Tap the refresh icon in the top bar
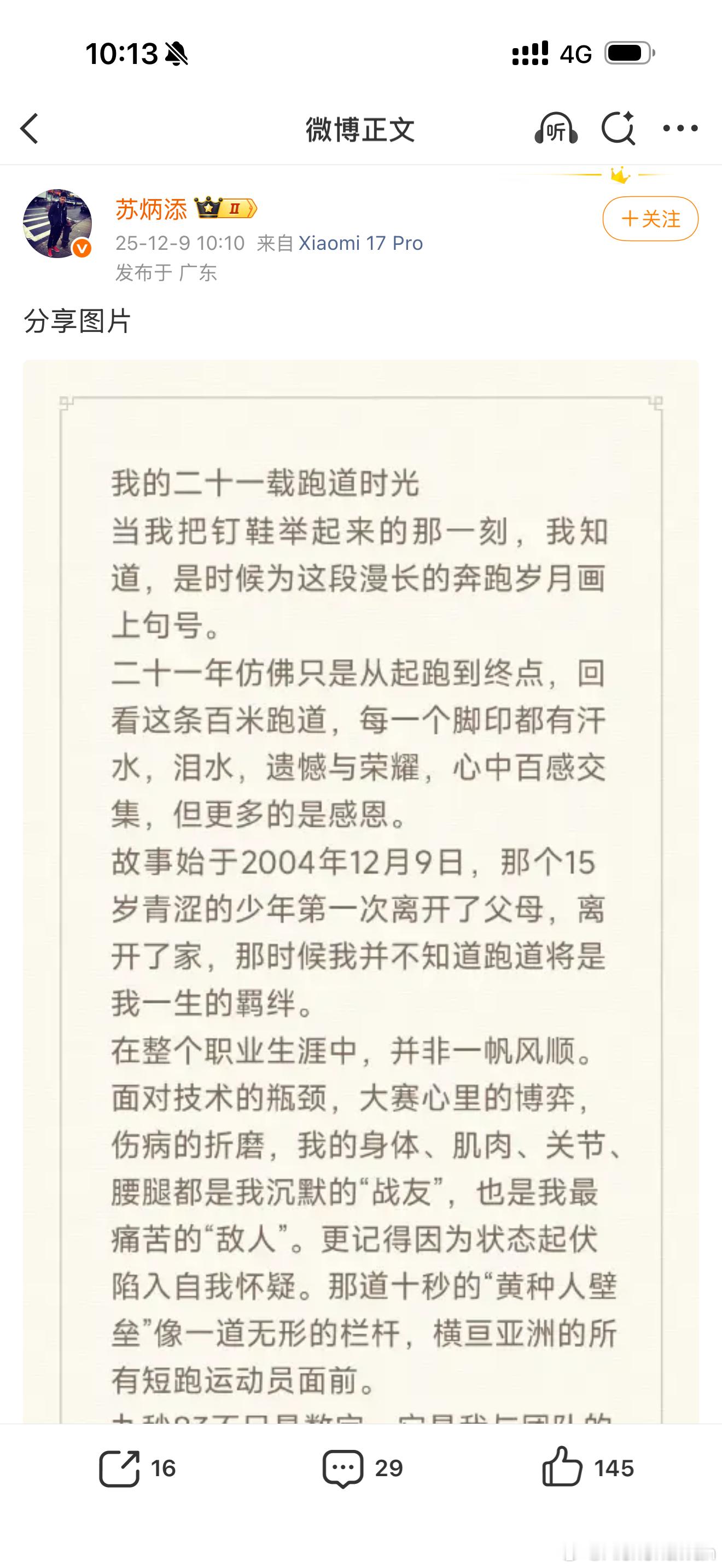 619,129
